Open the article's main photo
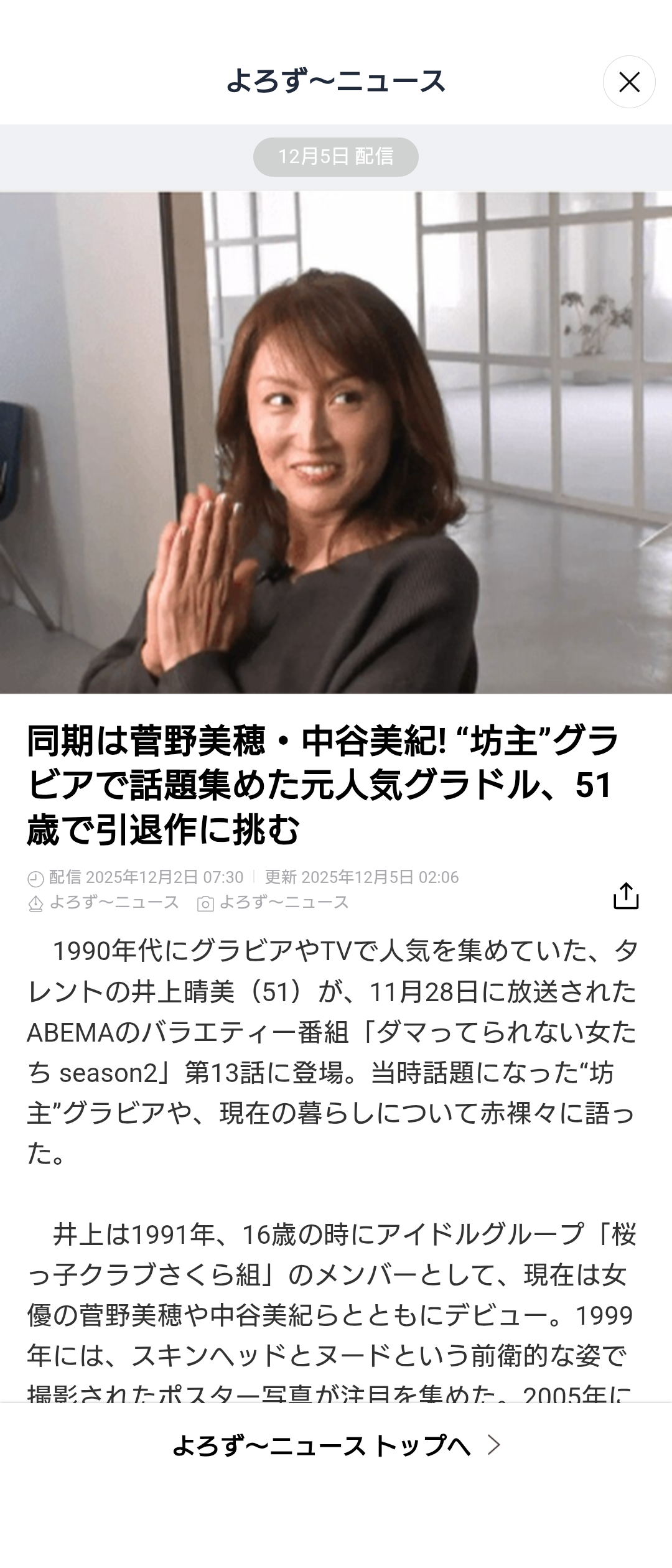Screen dimensions: 672x1568 [336, 442]
